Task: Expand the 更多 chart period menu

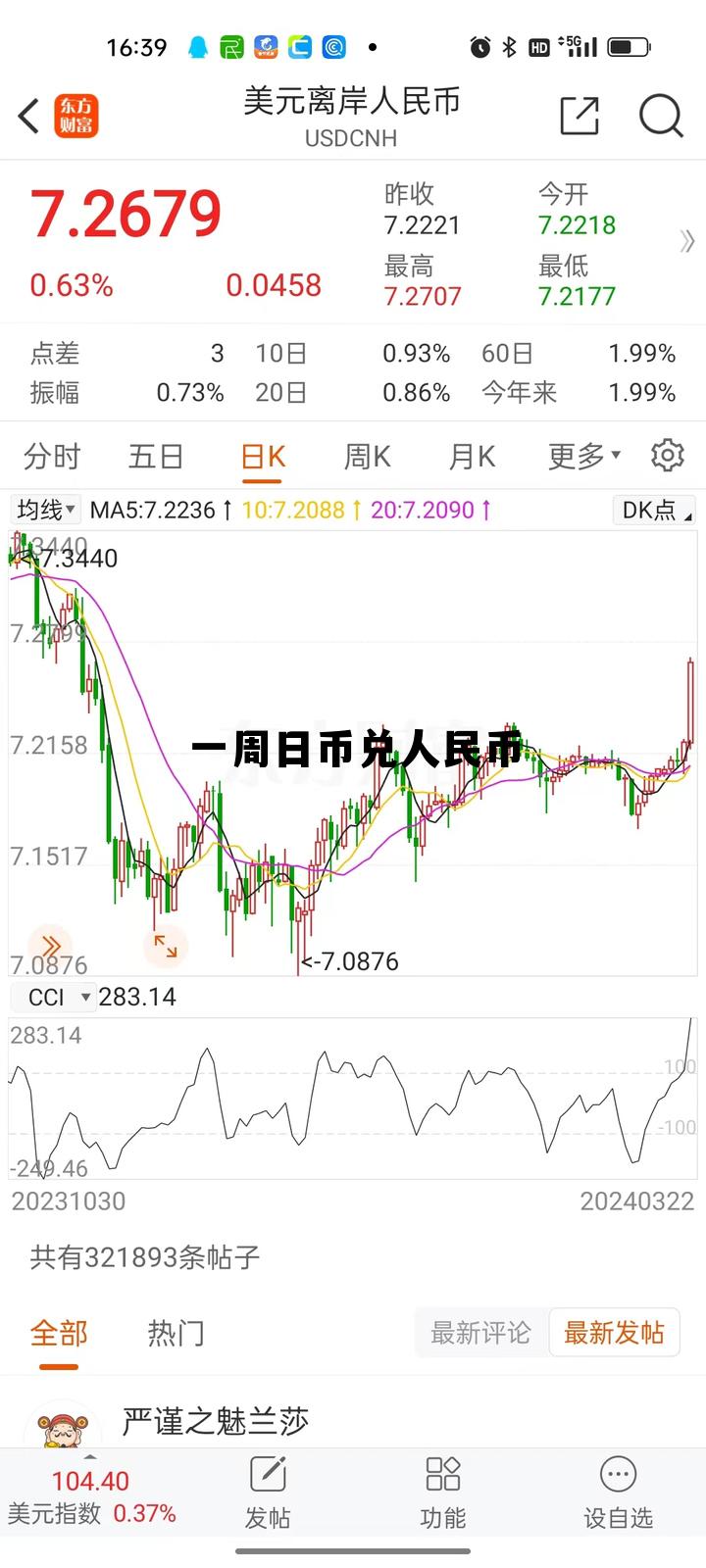Action: (580, 456)
